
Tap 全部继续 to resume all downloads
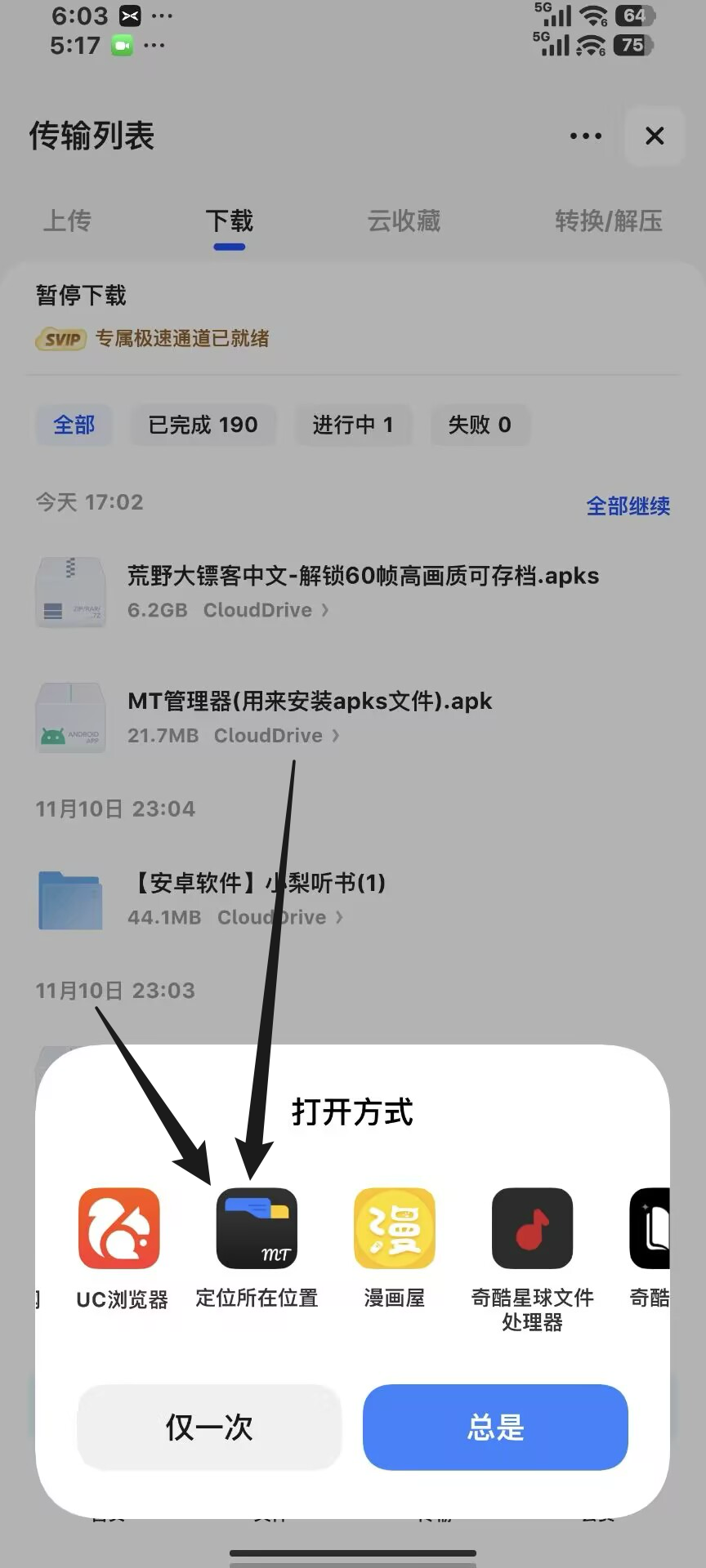(628, 506)
